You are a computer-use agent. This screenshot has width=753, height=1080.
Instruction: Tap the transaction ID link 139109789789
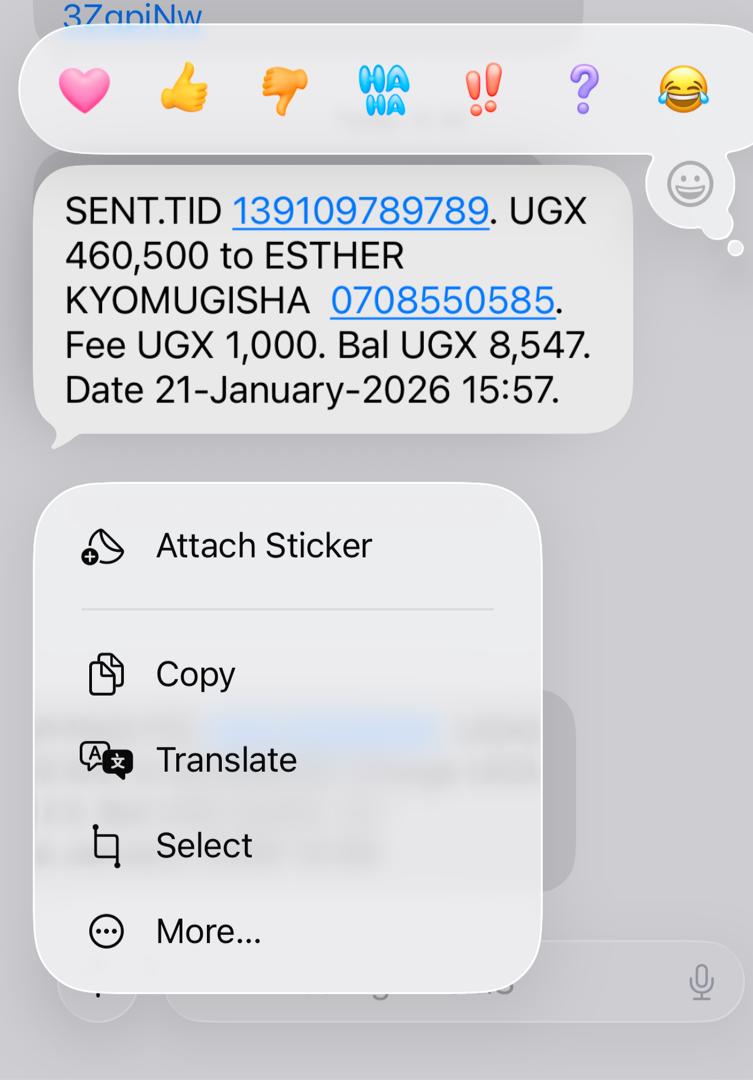(x=361, y=211)
